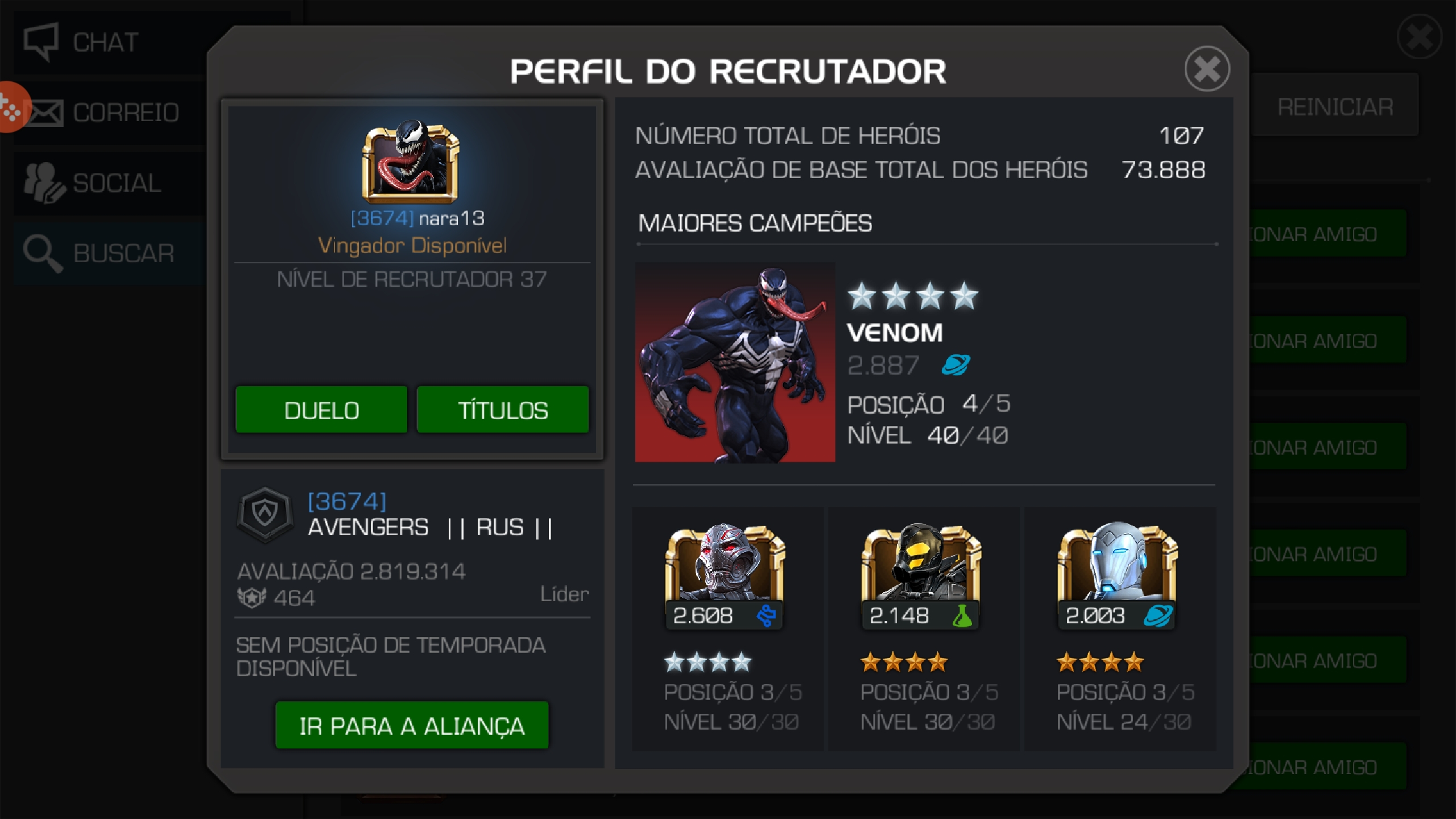
Task: Tap IR PARA A ALIANÇA button
Action: (412, 726)
